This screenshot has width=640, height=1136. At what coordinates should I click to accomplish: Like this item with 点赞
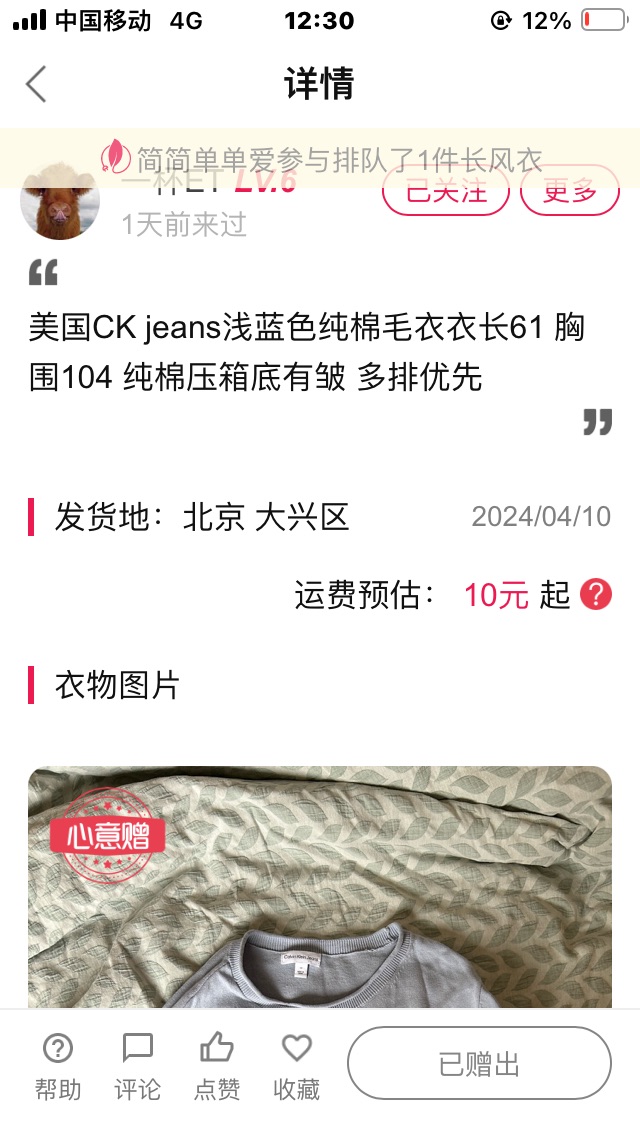(x=217, y=1066)
